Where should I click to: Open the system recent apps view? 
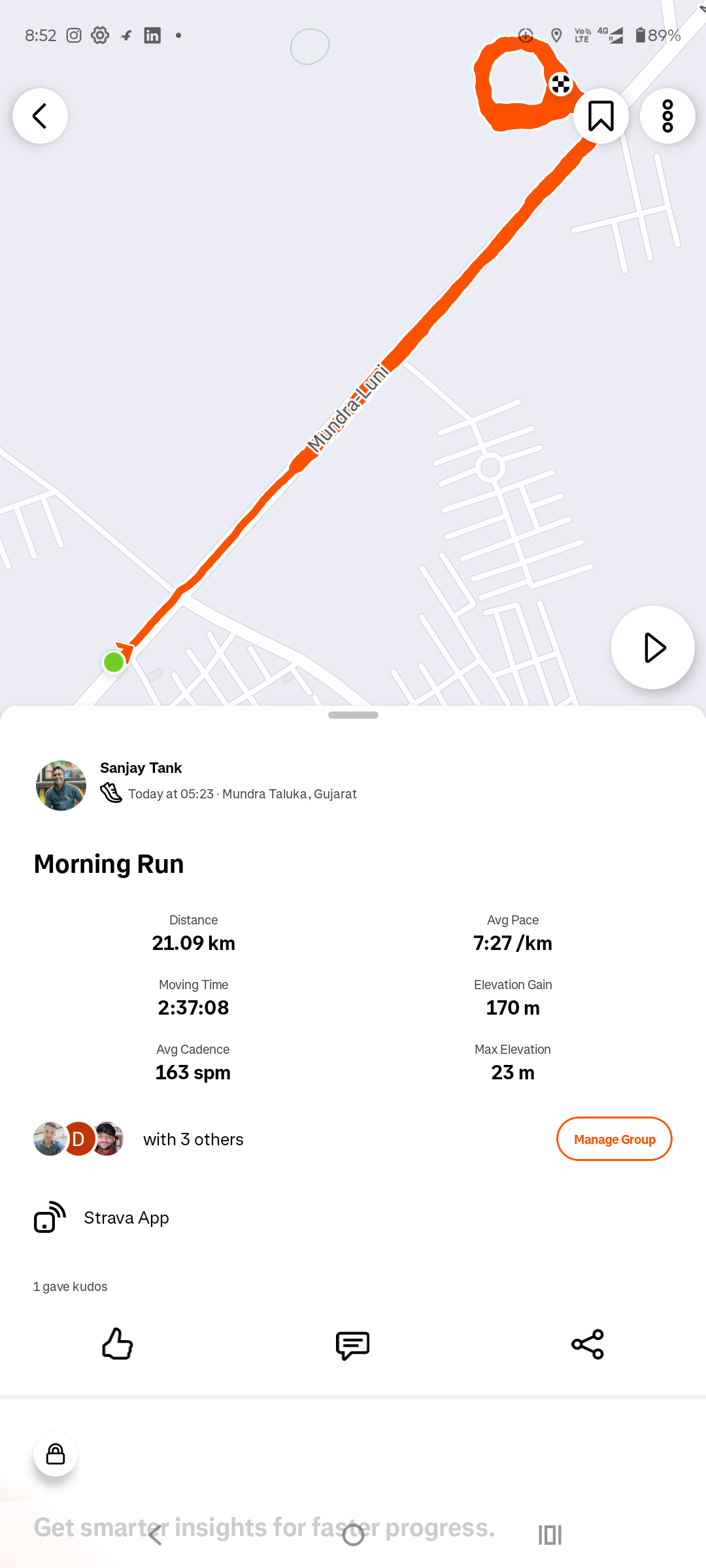click(x=550, y=1535)
